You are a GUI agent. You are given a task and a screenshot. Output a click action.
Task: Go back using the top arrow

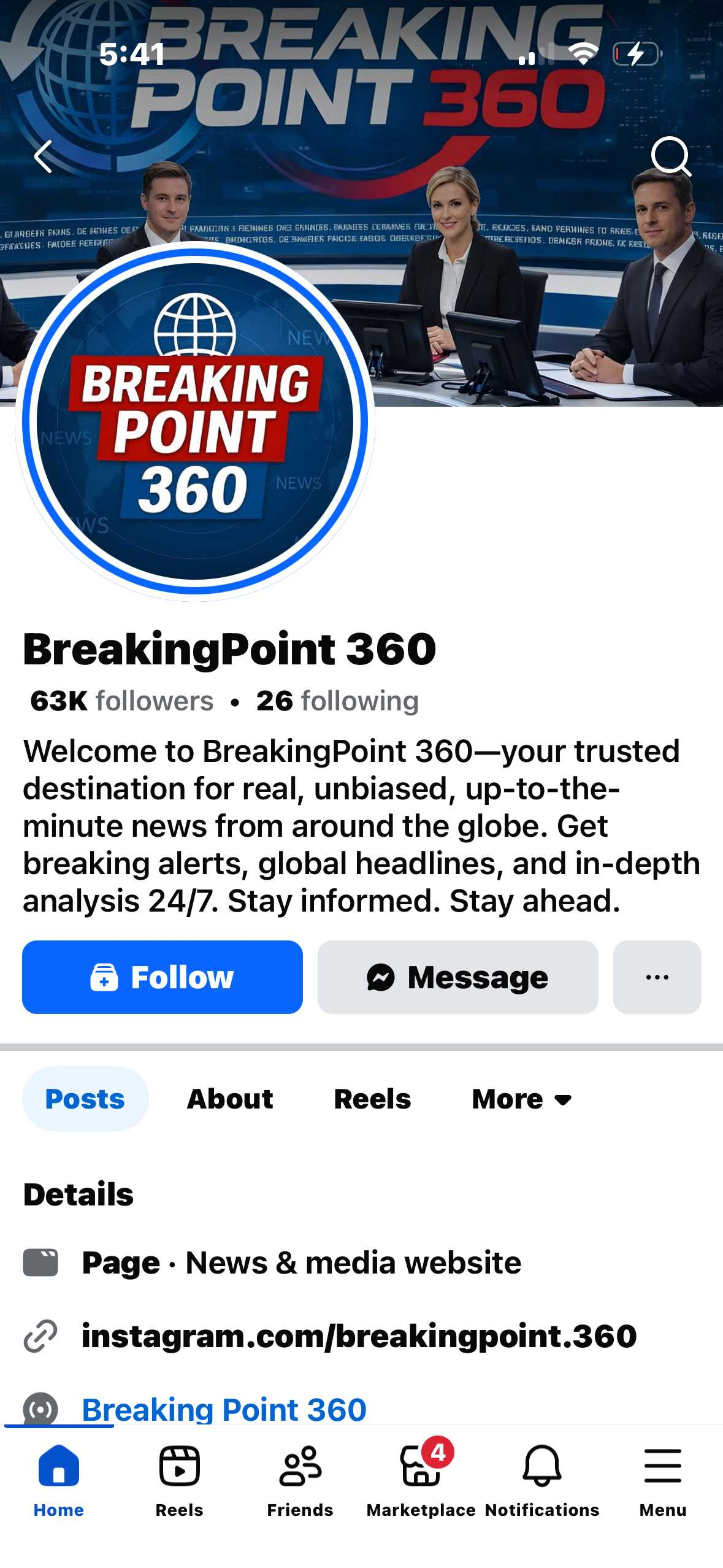pos(44,156)
